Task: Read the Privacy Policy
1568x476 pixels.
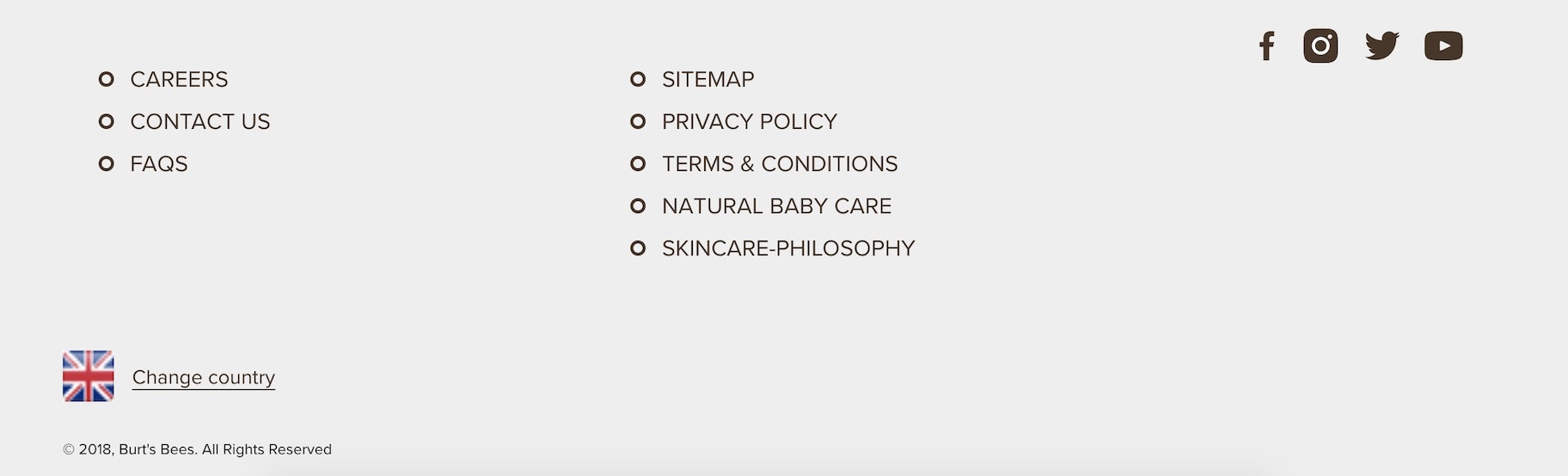Action: (749, 121)
